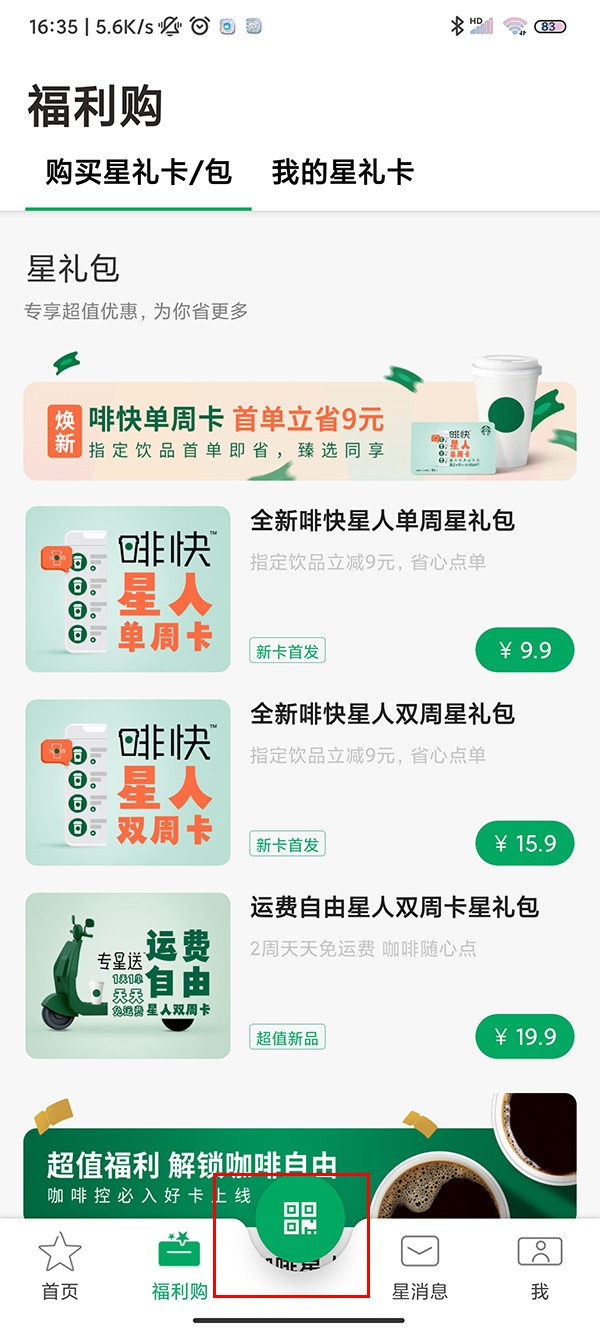Viewport: 600px width, 1333px height.
Task: Tap the ¥15.9 price button
Action: point(524,844)
